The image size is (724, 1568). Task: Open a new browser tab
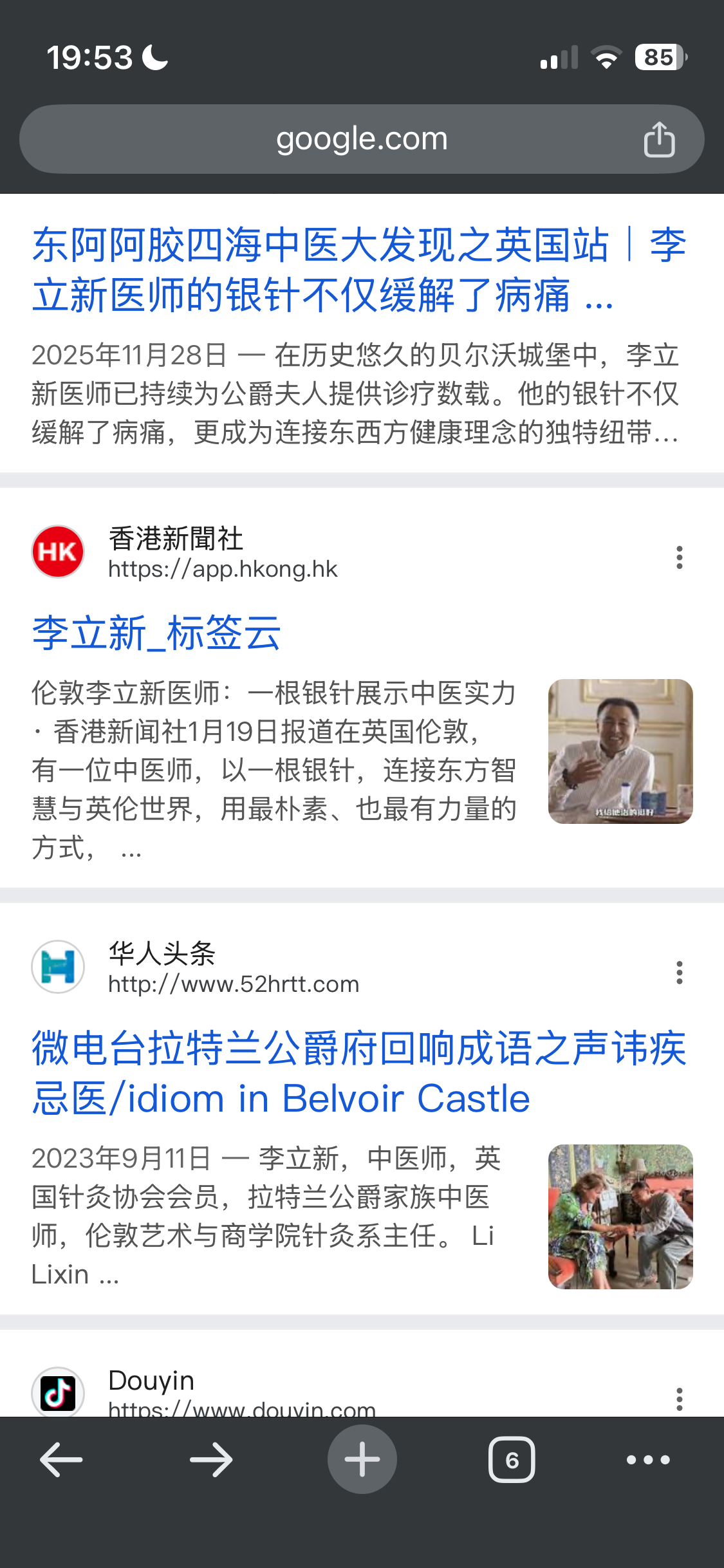362,1459
